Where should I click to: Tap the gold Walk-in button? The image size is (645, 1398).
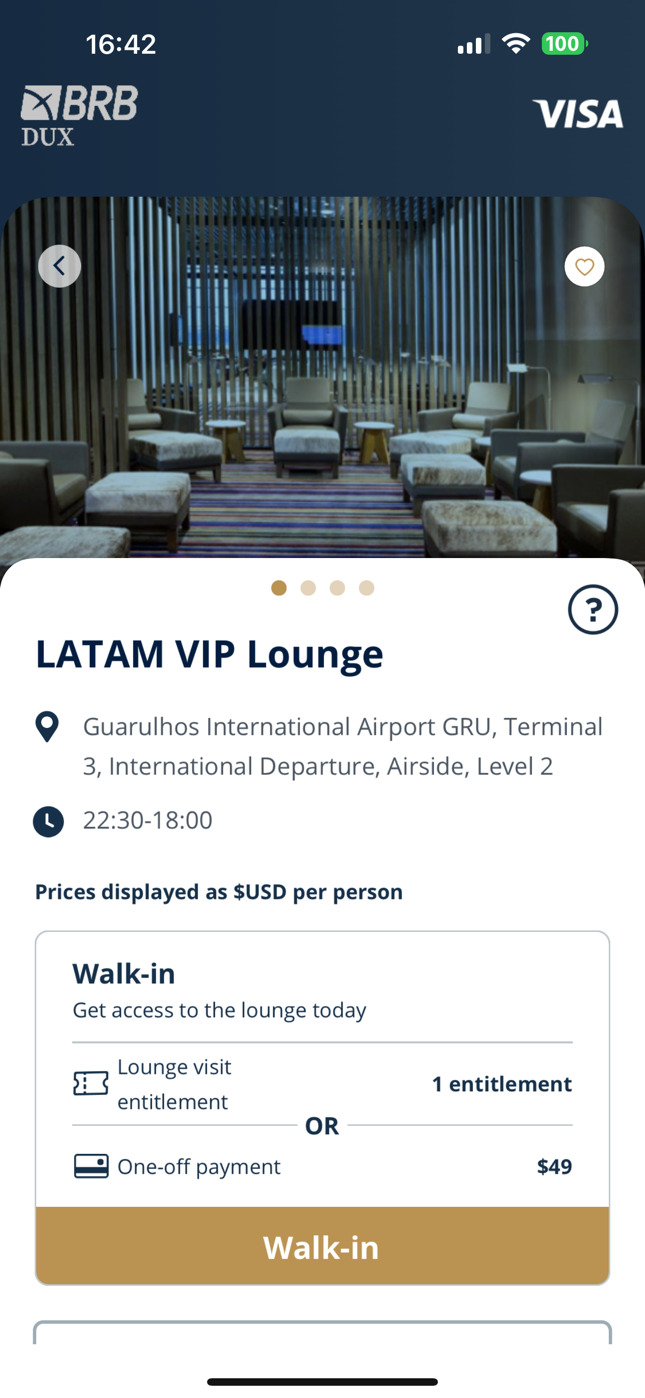(x=322, y=1246)
